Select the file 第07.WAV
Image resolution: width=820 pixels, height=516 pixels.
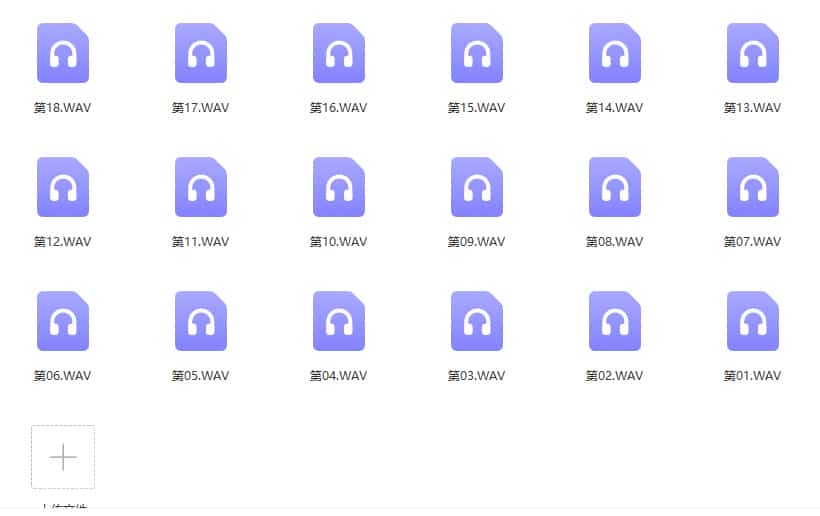tap(753, 187)
